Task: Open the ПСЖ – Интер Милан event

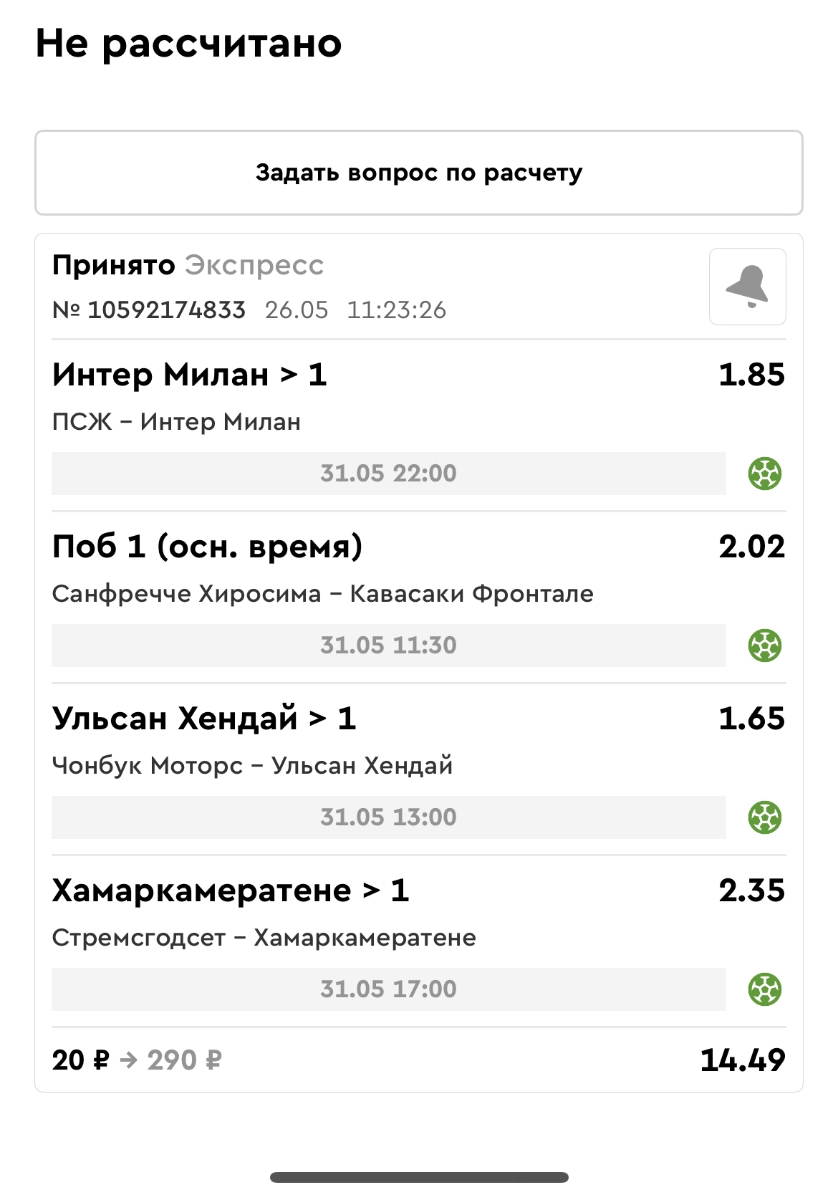Action: pyautogui.click(x=176, y=422)
